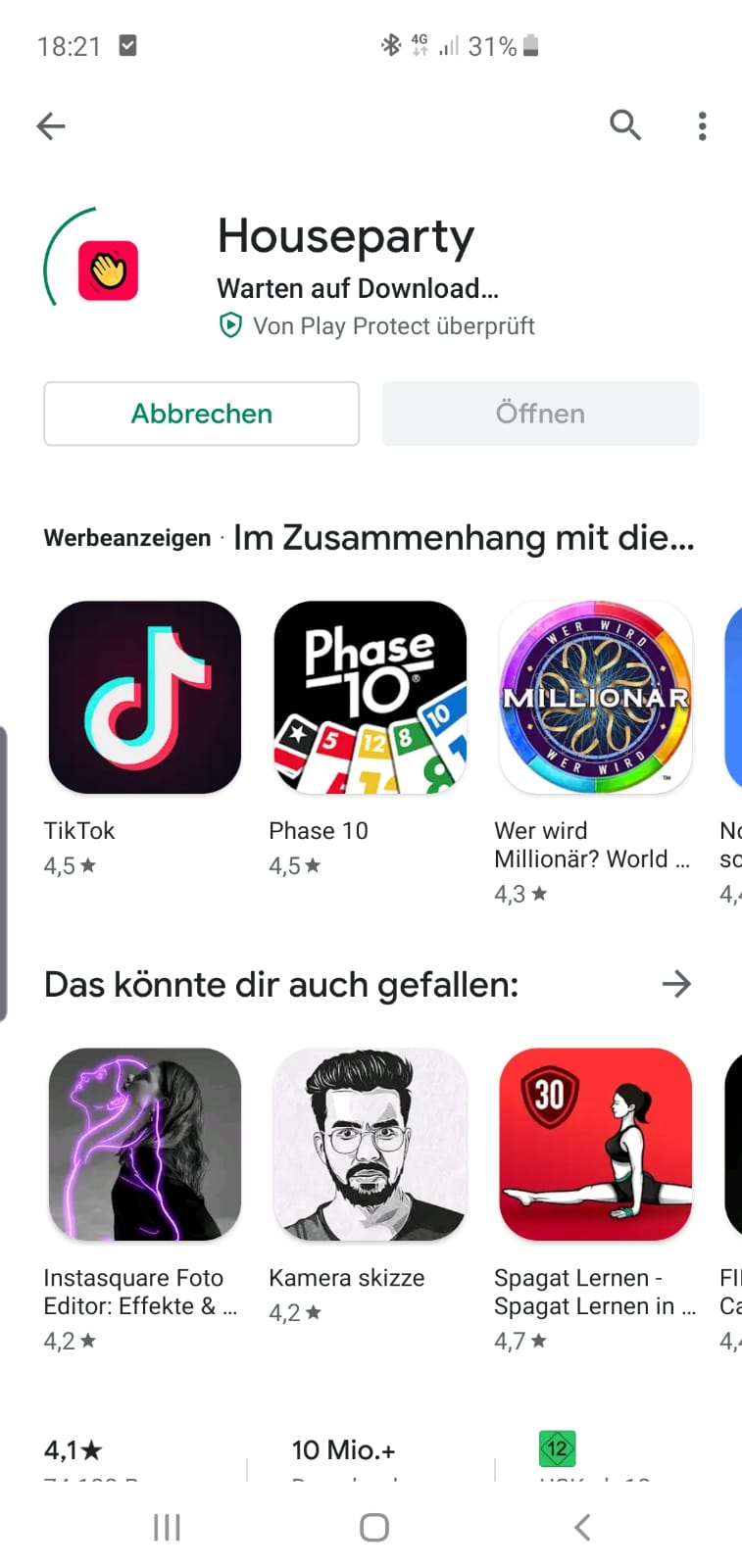
Task: Open Instasquare Foto Editor listing
Action: pos(145,1145)
